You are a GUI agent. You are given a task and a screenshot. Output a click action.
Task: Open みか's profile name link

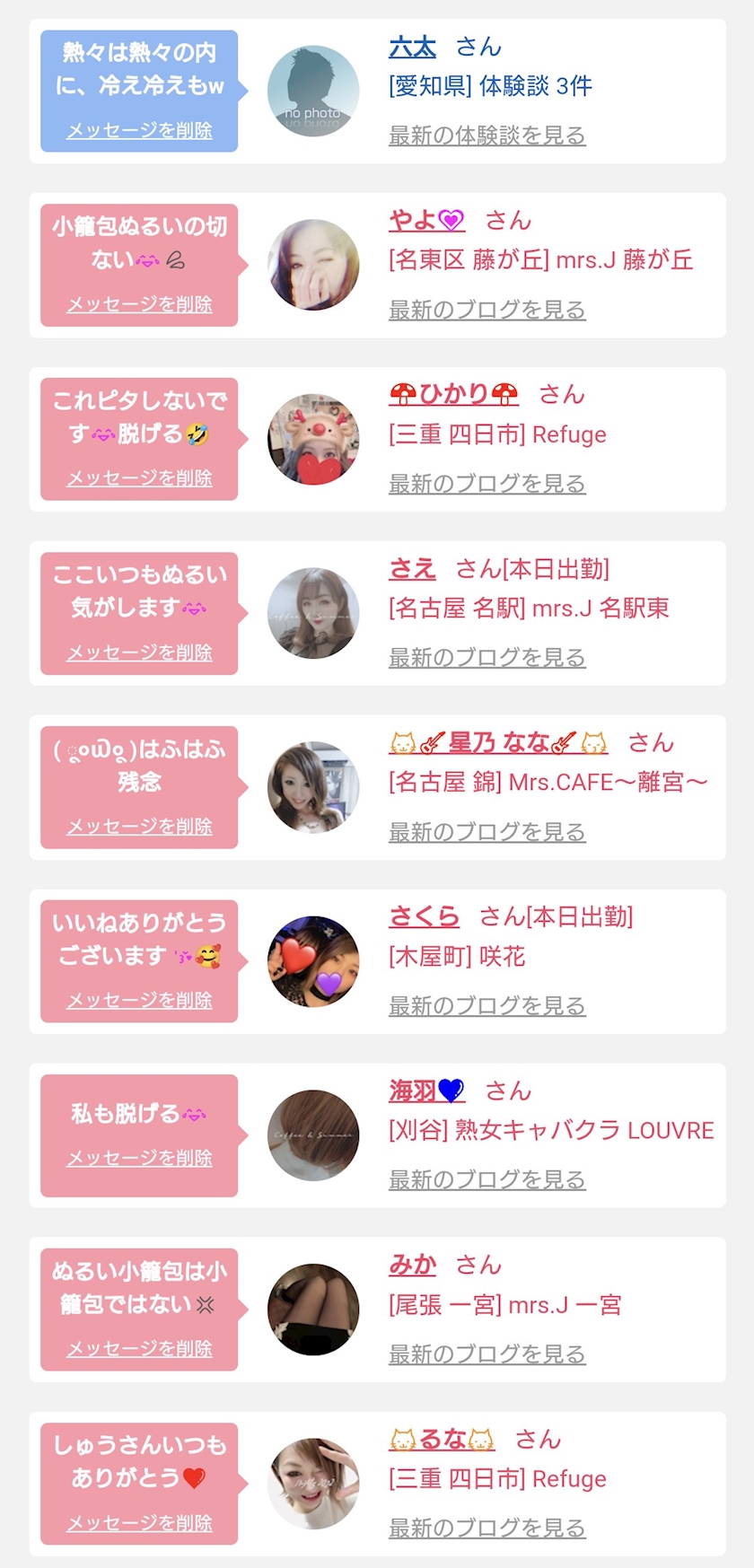click(x=412, y=1266)
